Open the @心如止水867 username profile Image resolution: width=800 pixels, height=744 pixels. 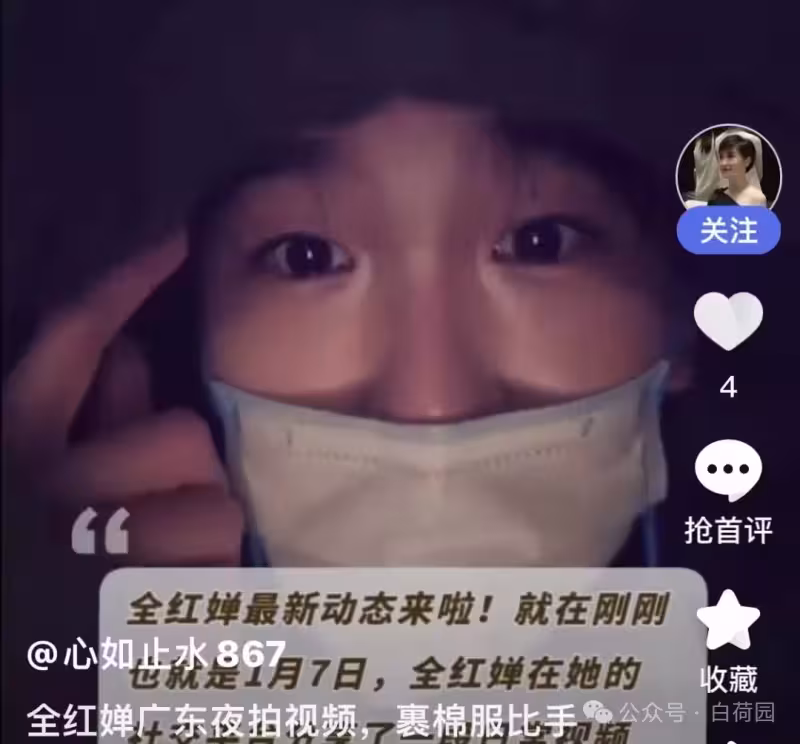156,654
